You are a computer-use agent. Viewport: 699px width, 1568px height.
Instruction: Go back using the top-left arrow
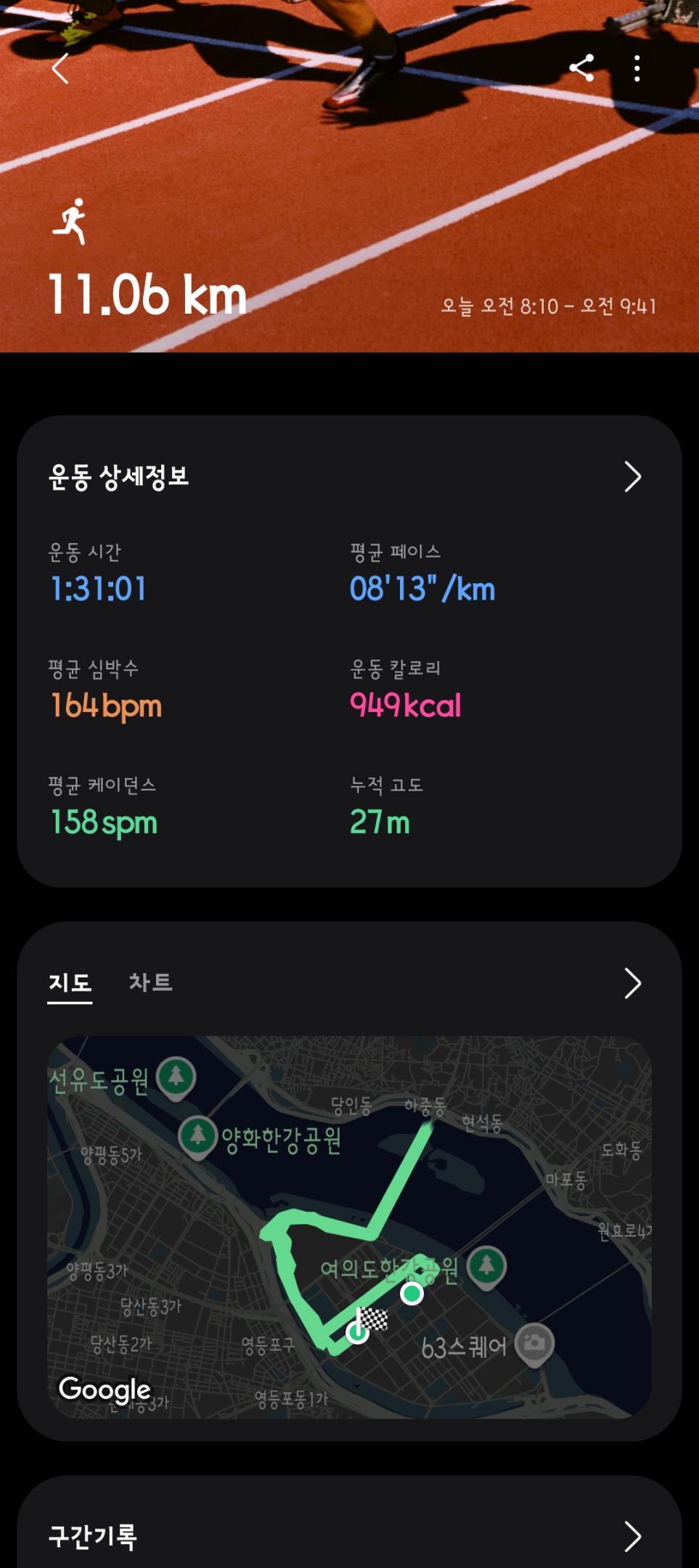pyautogui.click(x=61, y=69)
